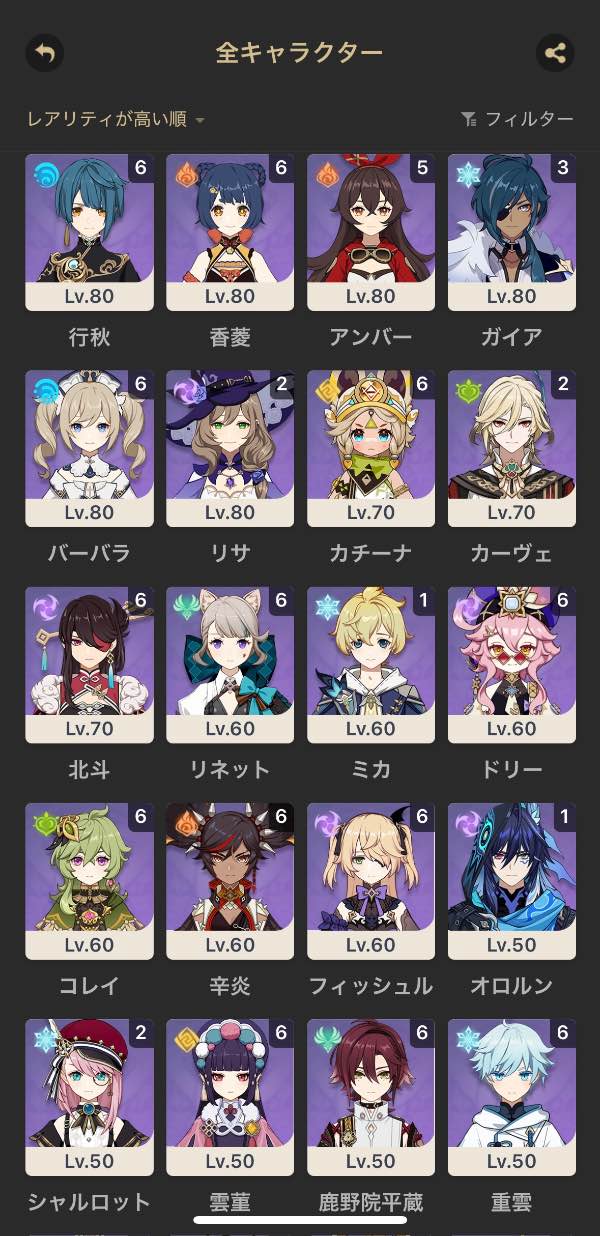View リネット's character card
Viewport: 600px width, 1236px height.
(230, 664)
